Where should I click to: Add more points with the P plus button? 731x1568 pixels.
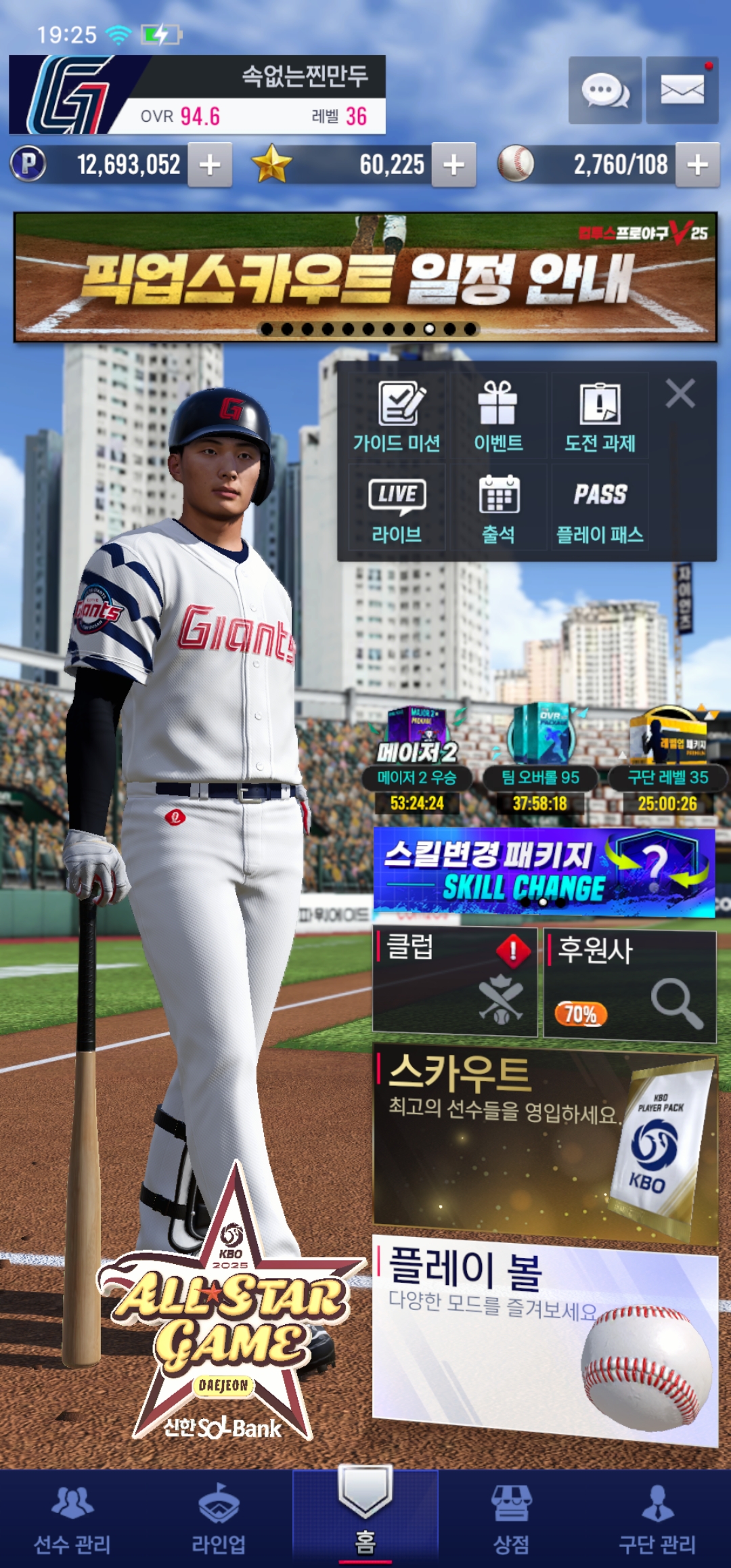pos(210,165)
